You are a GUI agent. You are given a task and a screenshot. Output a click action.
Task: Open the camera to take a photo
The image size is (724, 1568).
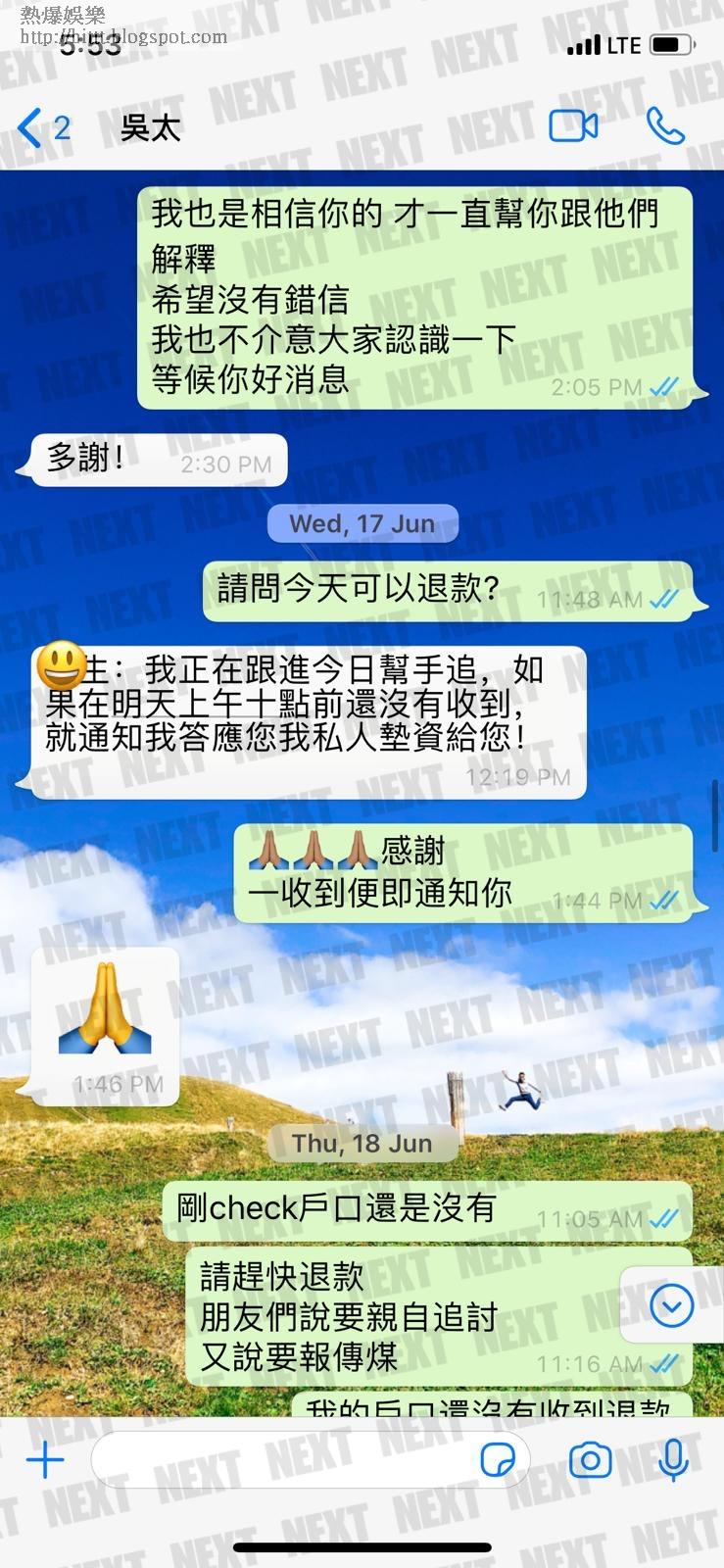[x=590, y=1461]
